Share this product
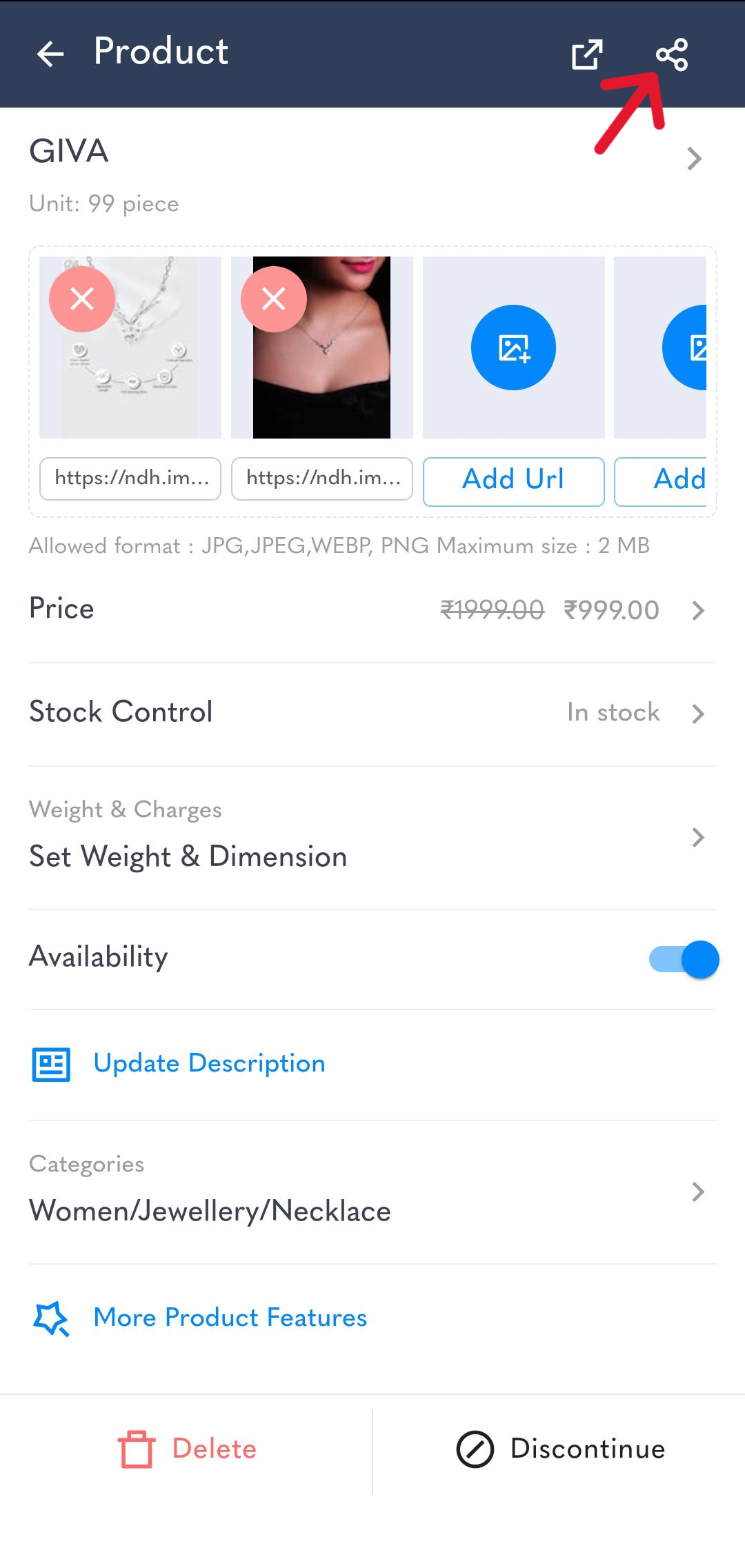The height and width of the screenshot is (1568, 745). tap(672, 54)
